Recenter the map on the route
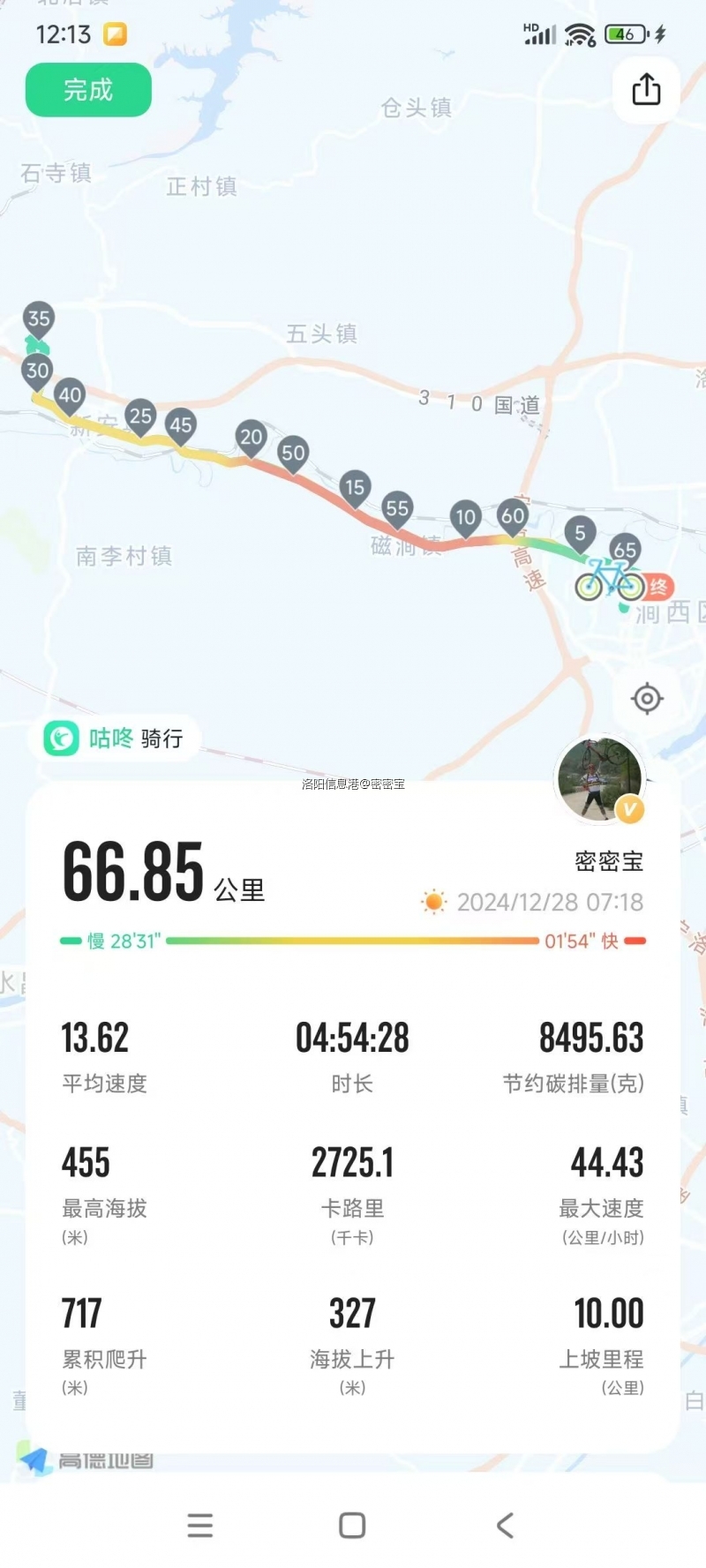Screen dimensions: 706x1568 pyautogui.click(x=647, y=699)
